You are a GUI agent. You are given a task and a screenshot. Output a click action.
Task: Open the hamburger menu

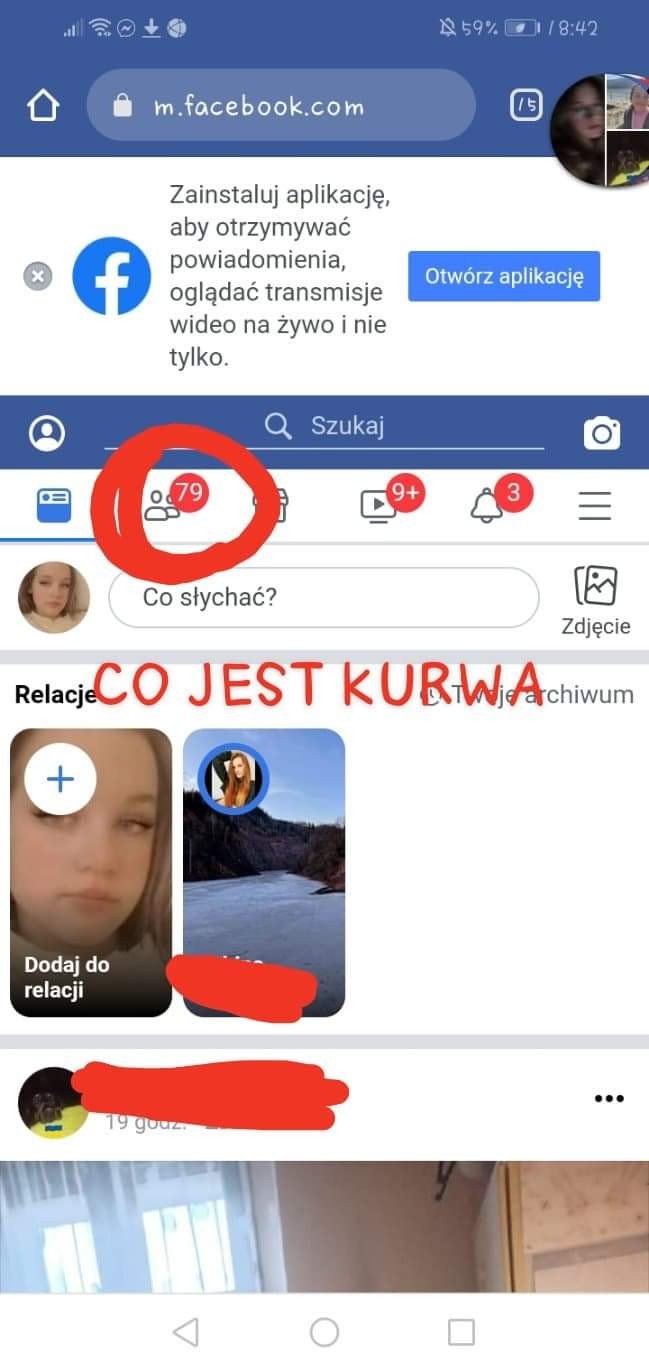click(x=595, y=507)
